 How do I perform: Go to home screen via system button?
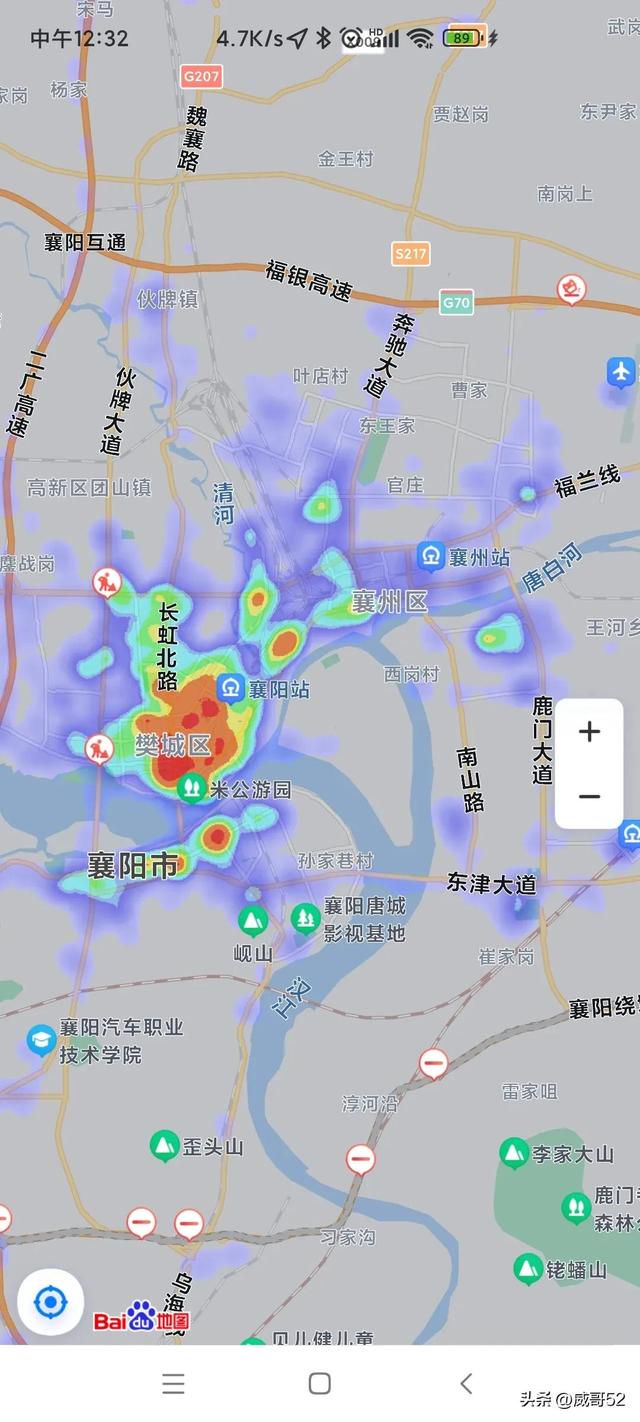pos(320,1383)
